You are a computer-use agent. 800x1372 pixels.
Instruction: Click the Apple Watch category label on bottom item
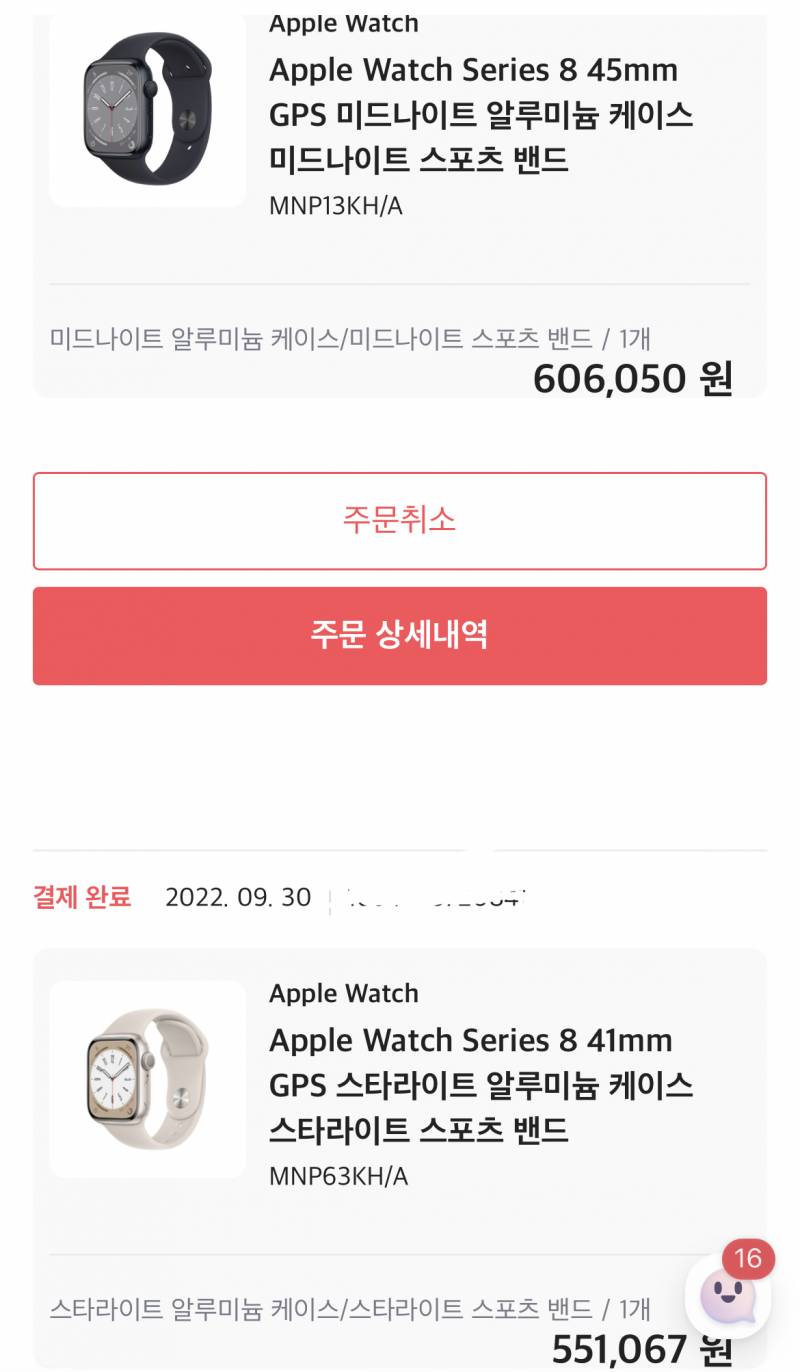coord(342,993)
